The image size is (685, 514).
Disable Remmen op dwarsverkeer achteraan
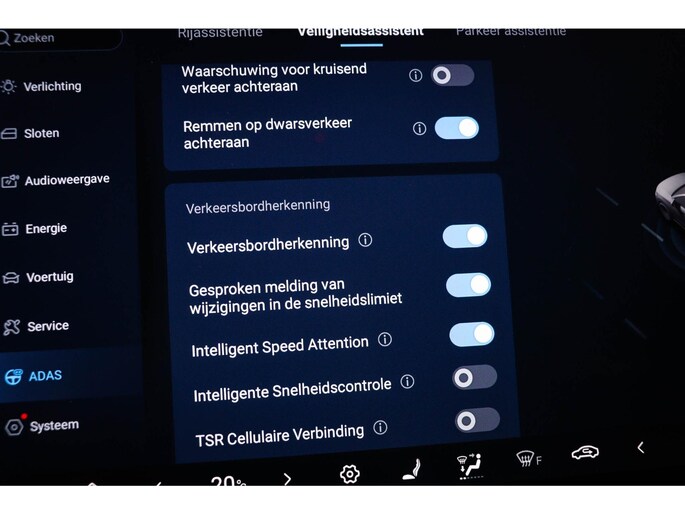click(456, 128)
